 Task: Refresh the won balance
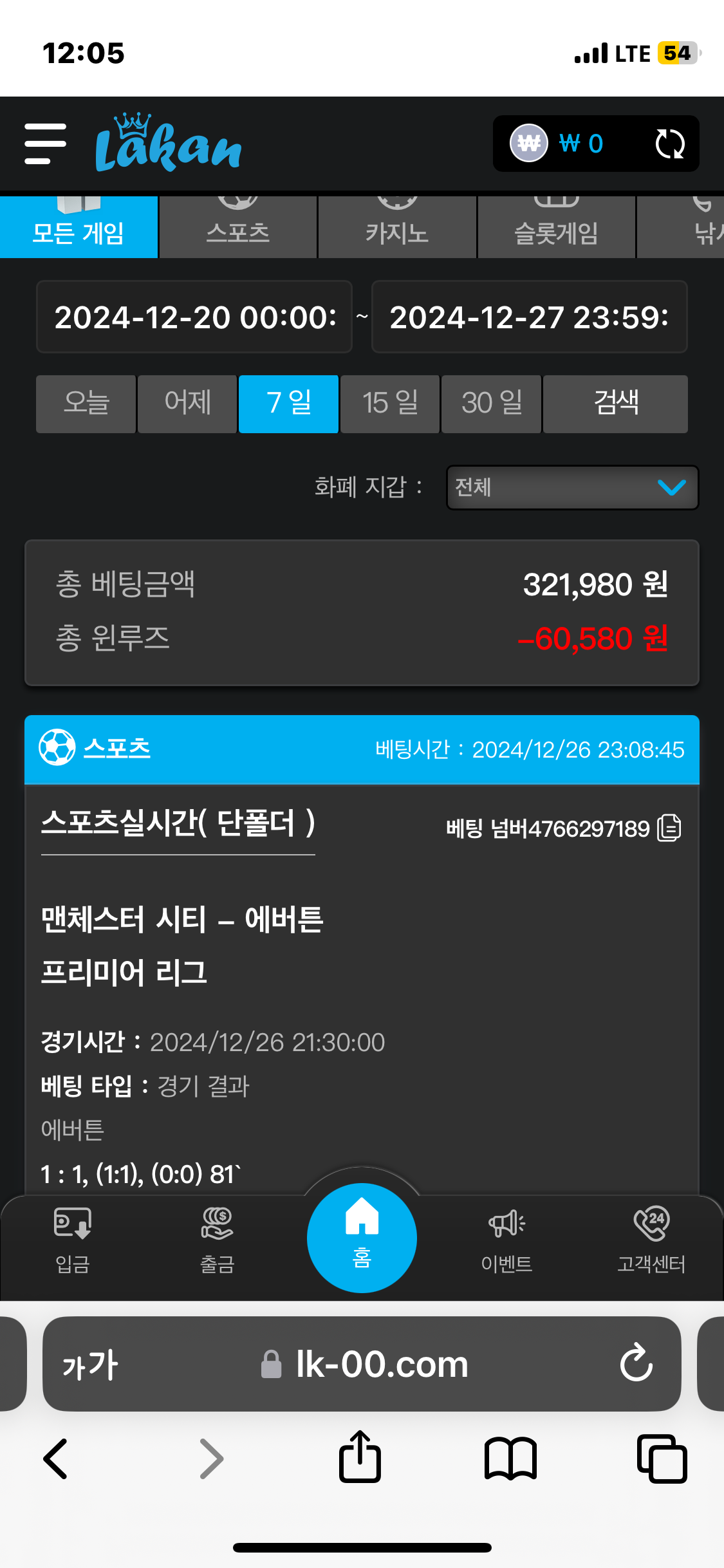point(669,144)
